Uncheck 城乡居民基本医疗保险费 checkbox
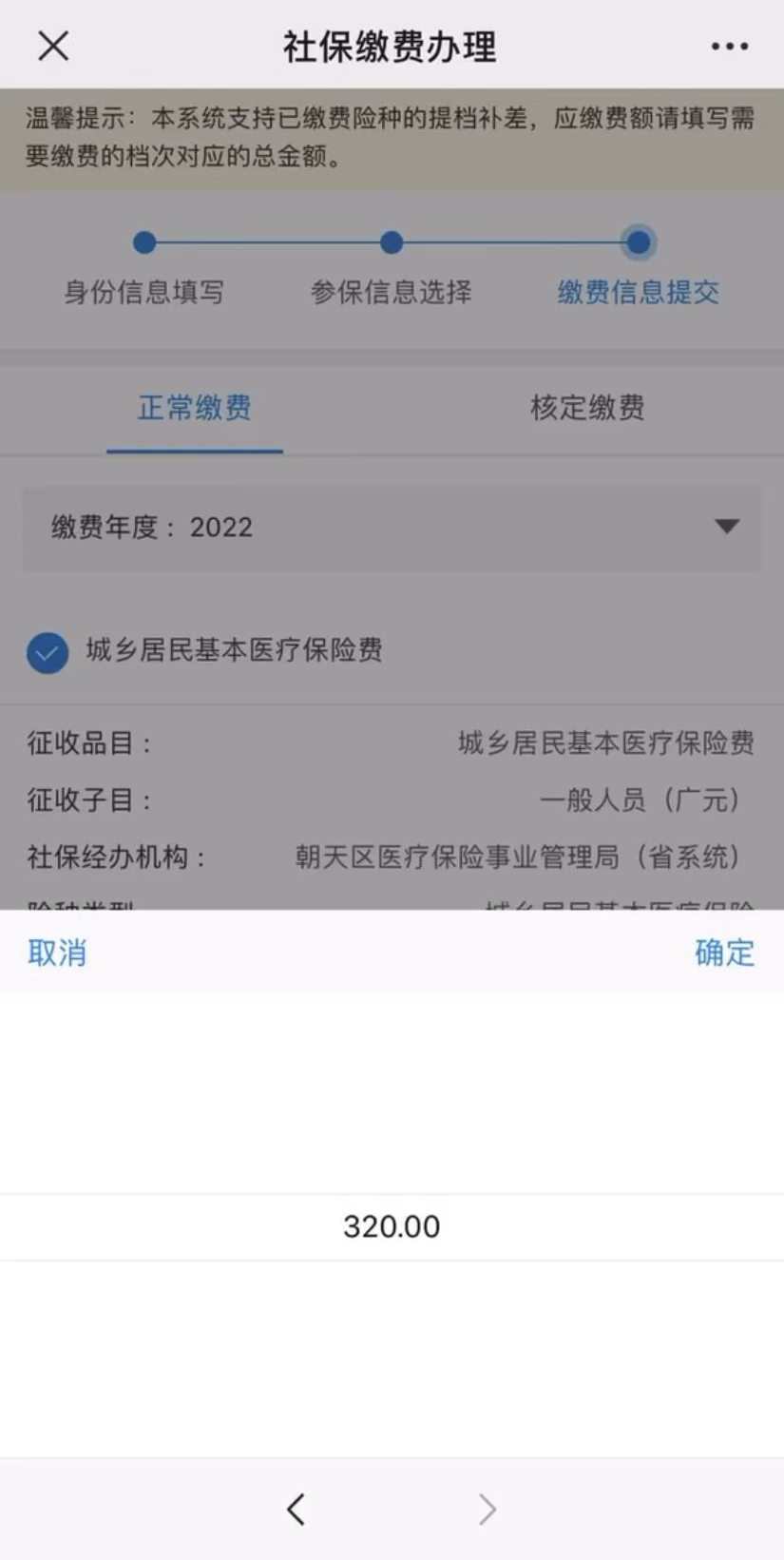This screenshot has height=1560, width=784. point(48,653)
